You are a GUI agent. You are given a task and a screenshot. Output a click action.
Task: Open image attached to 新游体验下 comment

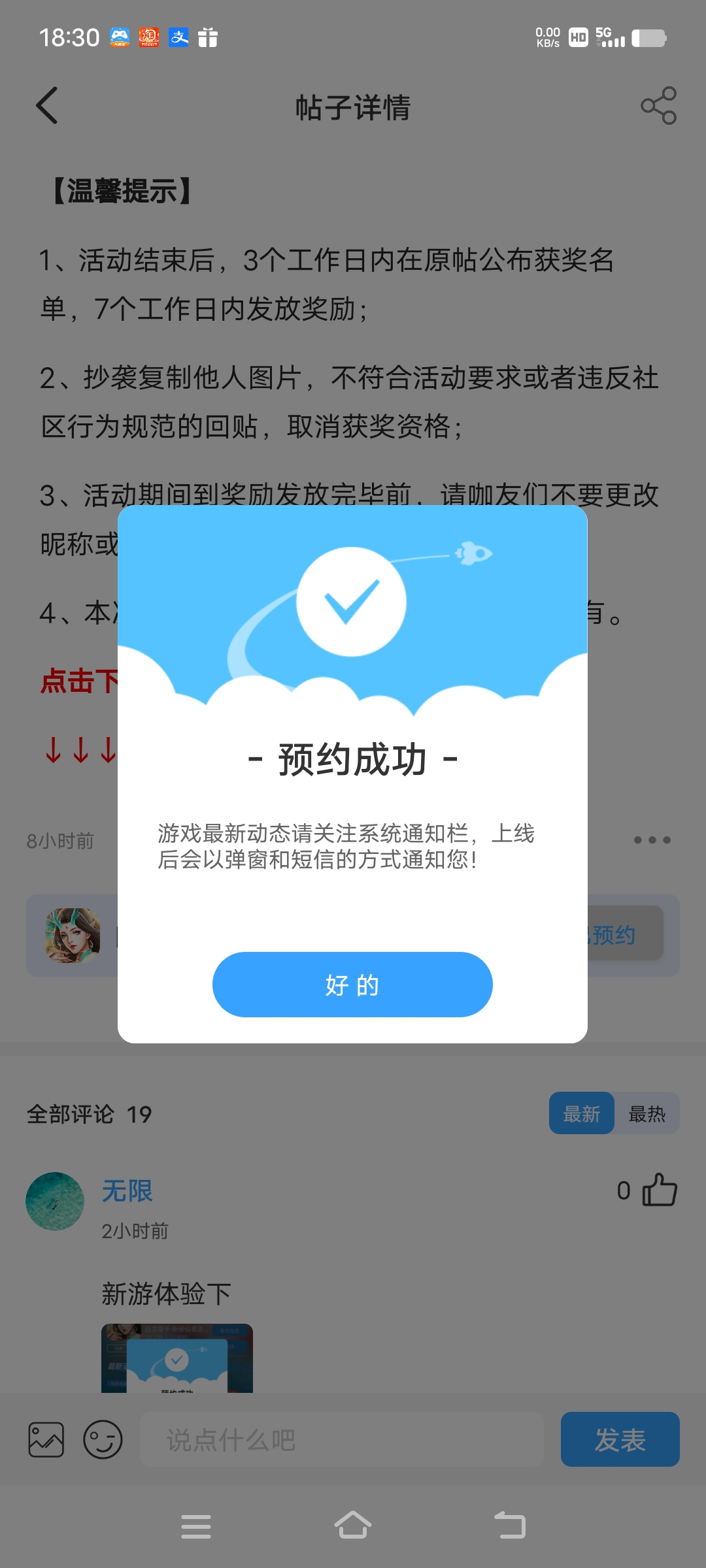[x=176, y=1358]
